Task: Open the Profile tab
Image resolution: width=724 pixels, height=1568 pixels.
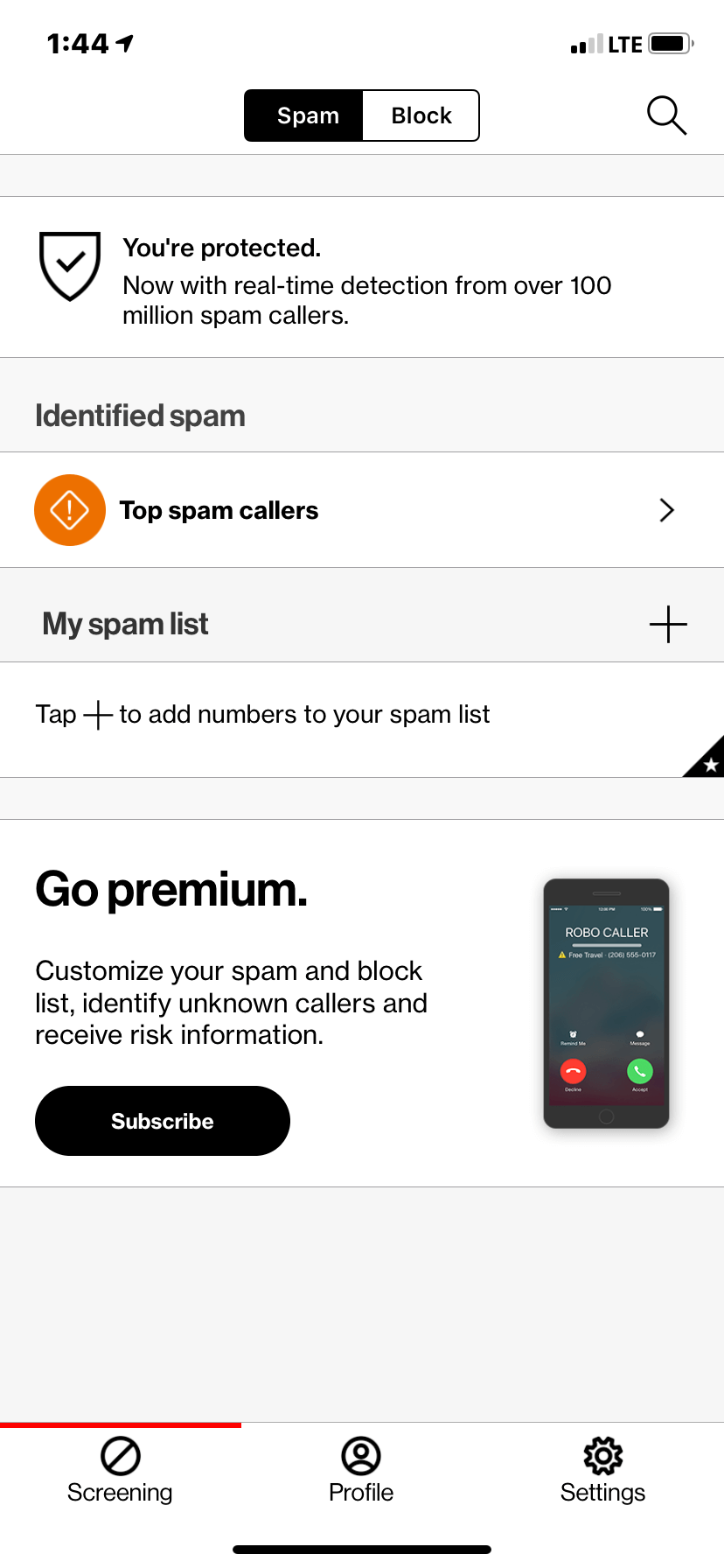Action: [361, 1471]
